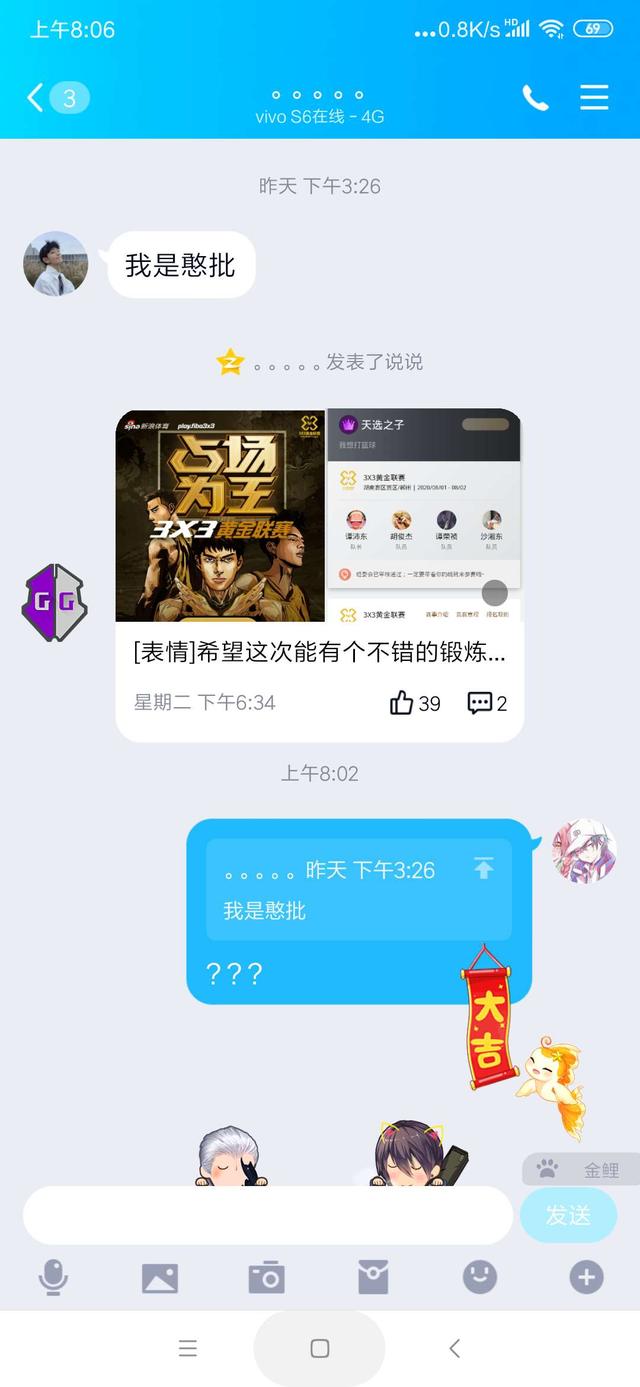Open the shared 3X3黄金联赛 post card
640x1387 pixels.
[320, 575]
